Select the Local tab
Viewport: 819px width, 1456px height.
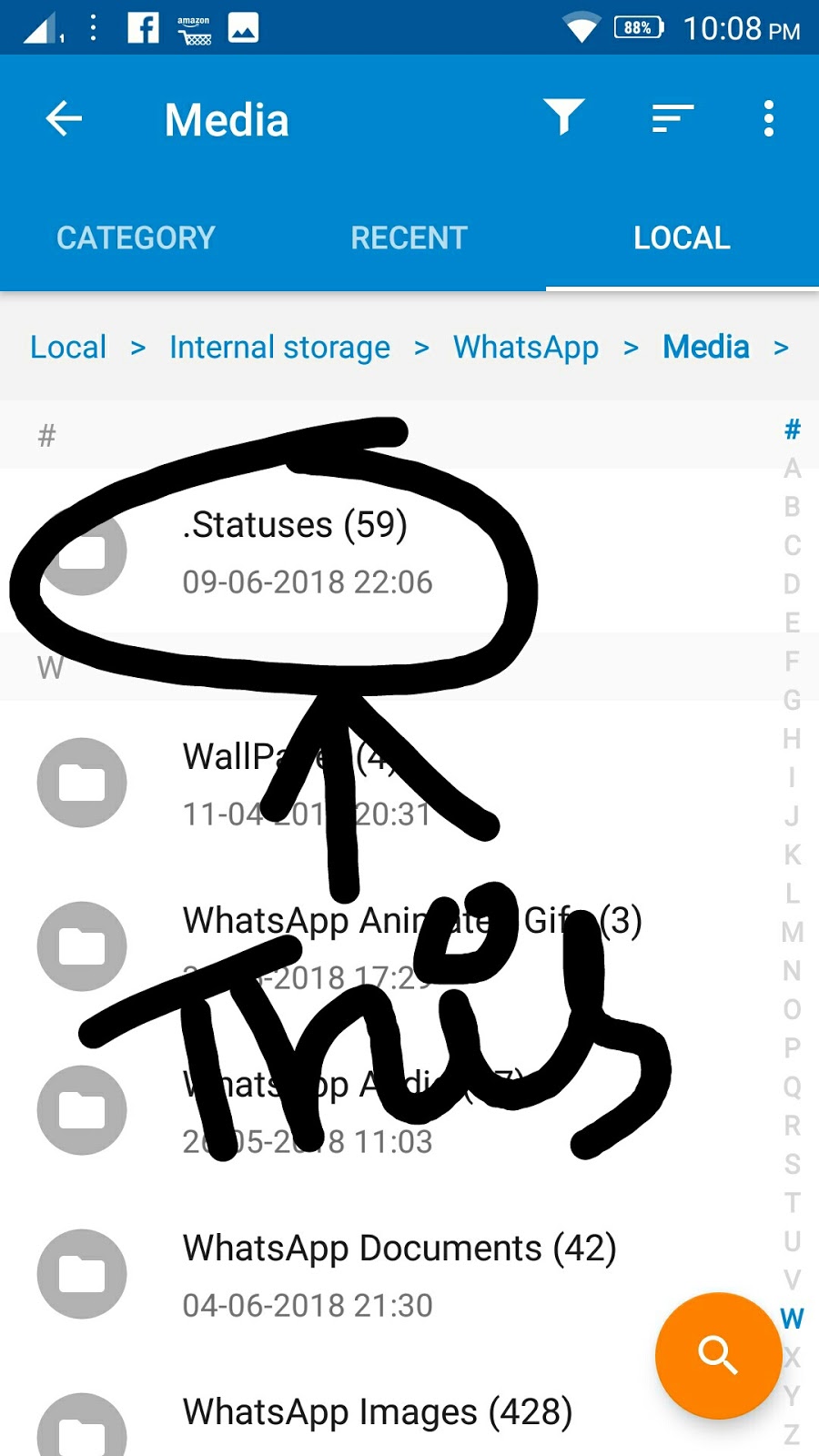click(682, 238)
